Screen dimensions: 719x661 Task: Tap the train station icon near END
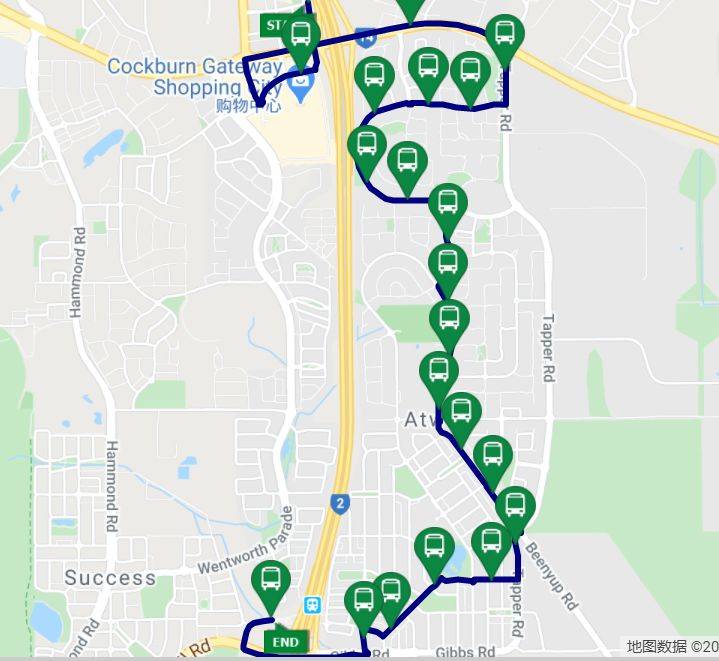click(312, 605)
